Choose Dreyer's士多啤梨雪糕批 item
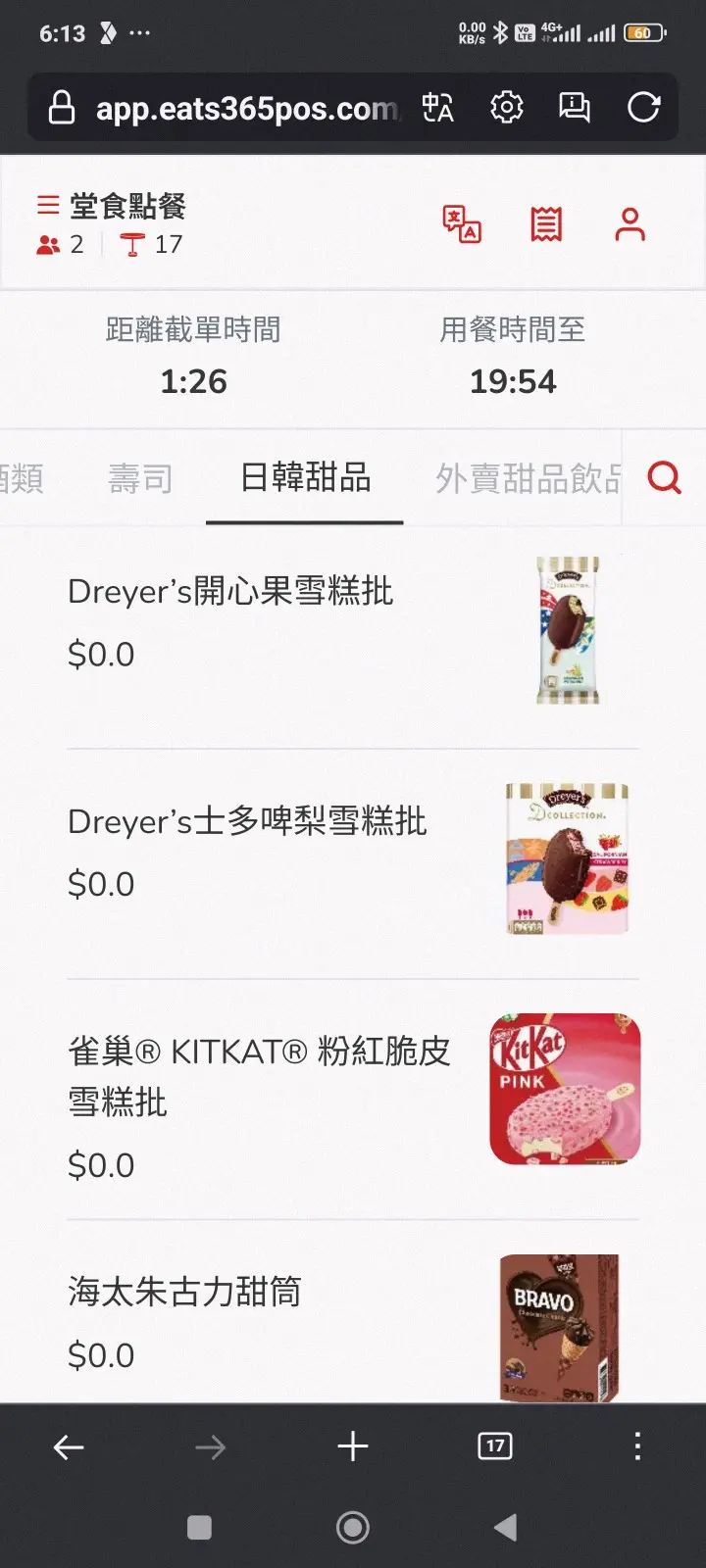This screenshot has height=1568, width=706. tap(247, 822)
